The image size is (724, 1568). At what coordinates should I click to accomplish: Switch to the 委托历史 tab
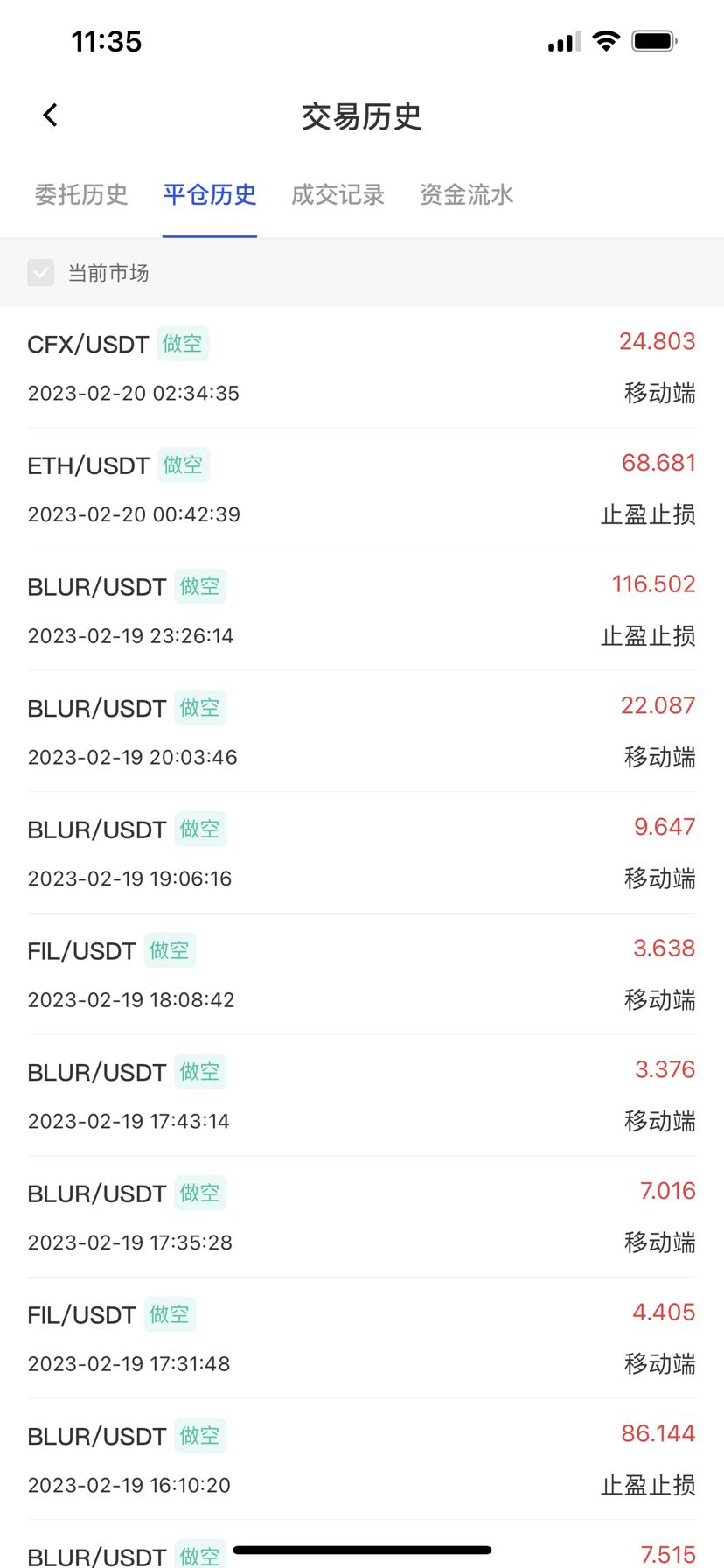(x=81, y=194)
